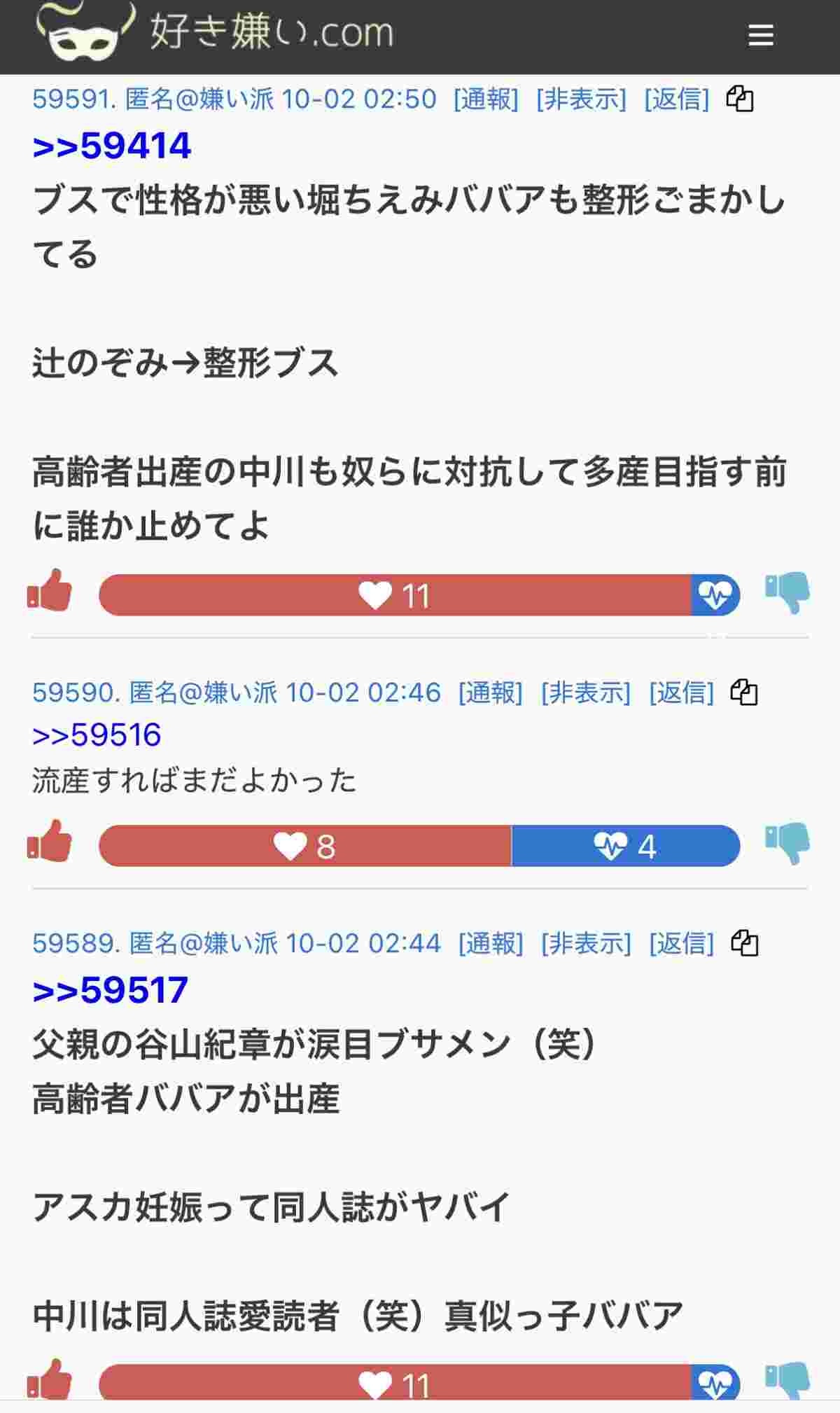Jump to referenced comment >>59414

click(x=112, y=146)
